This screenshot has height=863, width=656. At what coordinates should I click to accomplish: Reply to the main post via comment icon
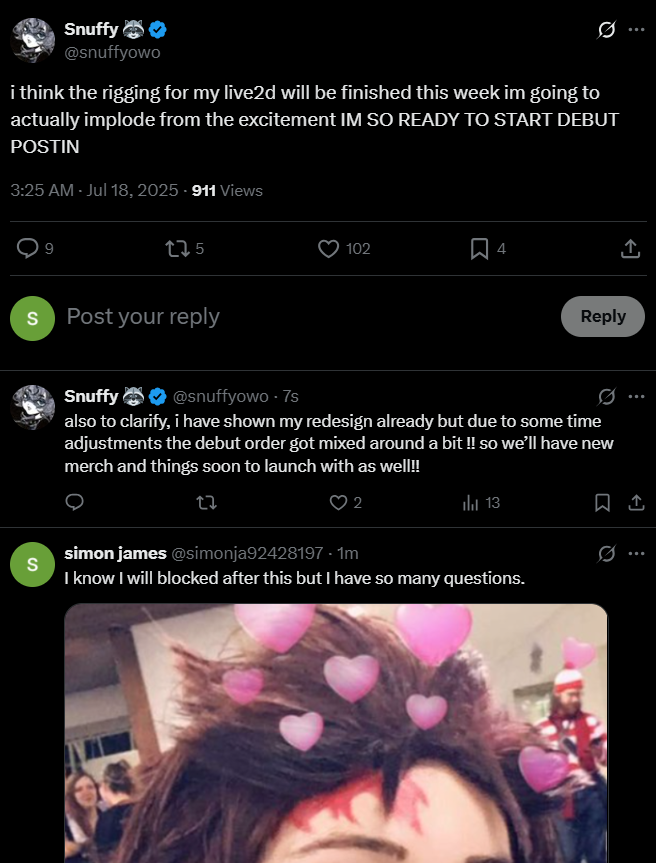coord(29,248)
